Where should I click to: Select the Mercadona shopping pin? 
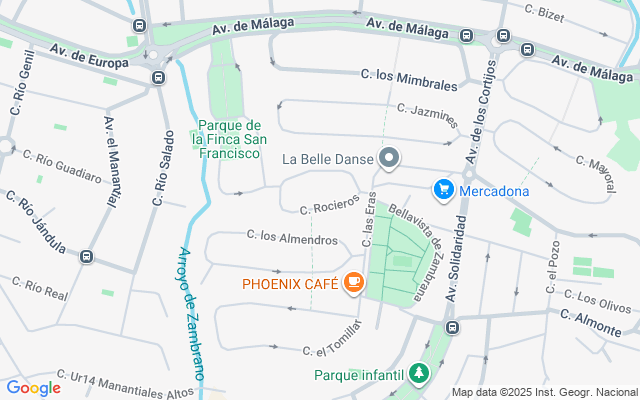coord(444,189)
